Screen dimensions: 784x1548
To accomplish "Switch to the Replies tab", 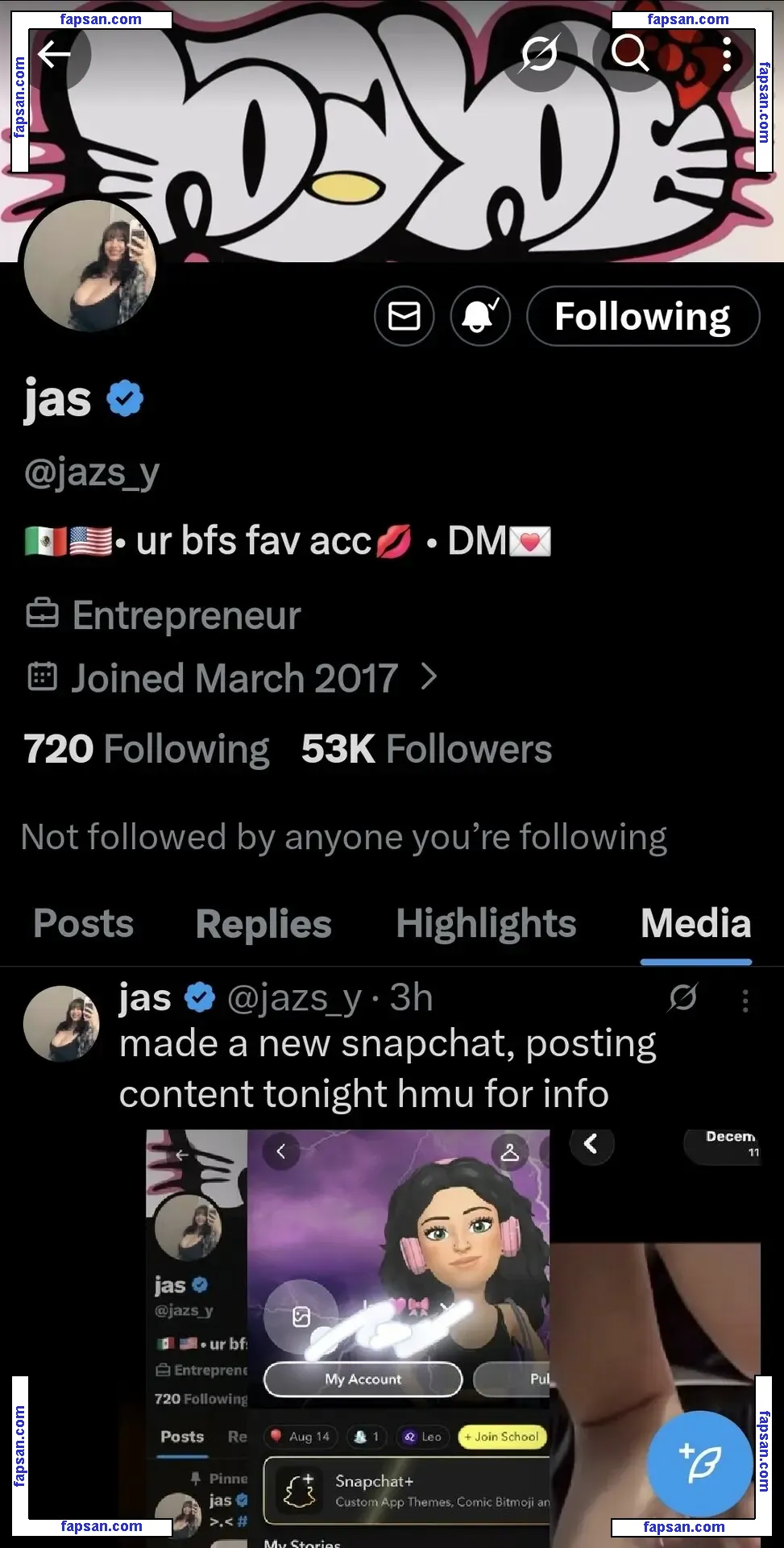I will (x=263, y=924).
